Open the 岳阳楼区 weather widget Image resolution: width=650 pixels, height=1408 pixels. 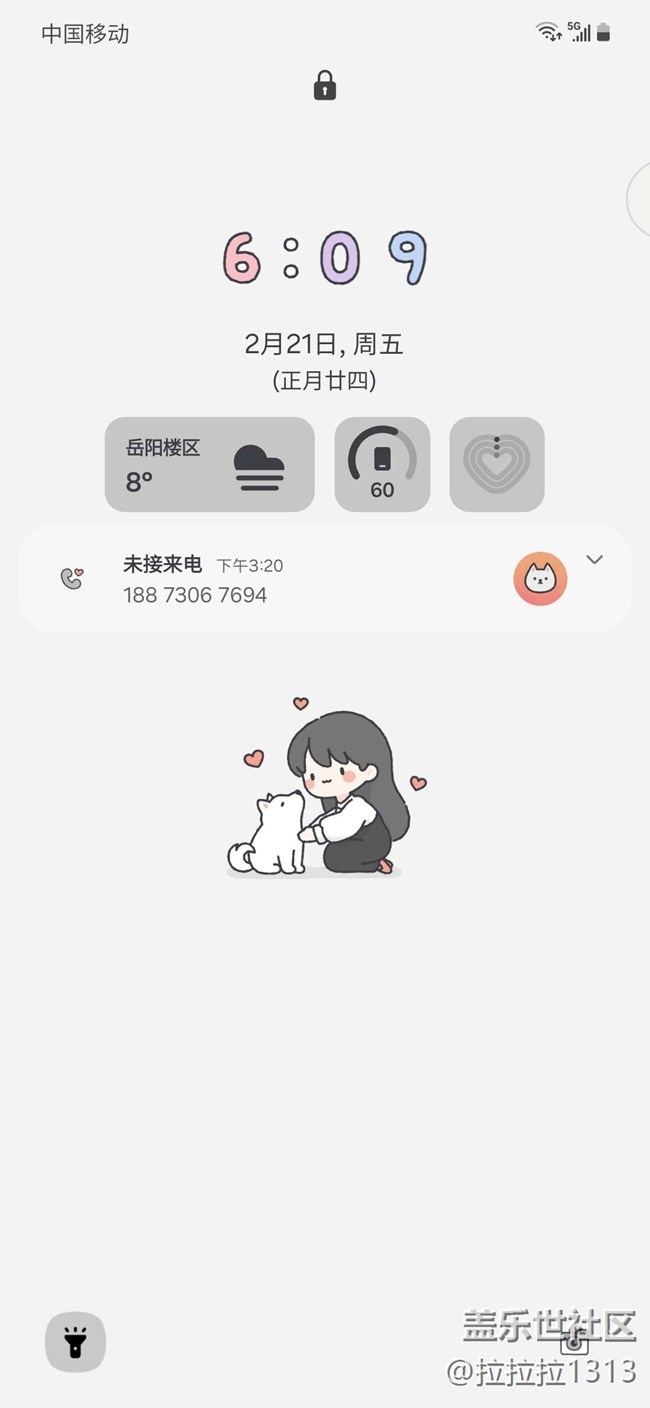(209, 464)
